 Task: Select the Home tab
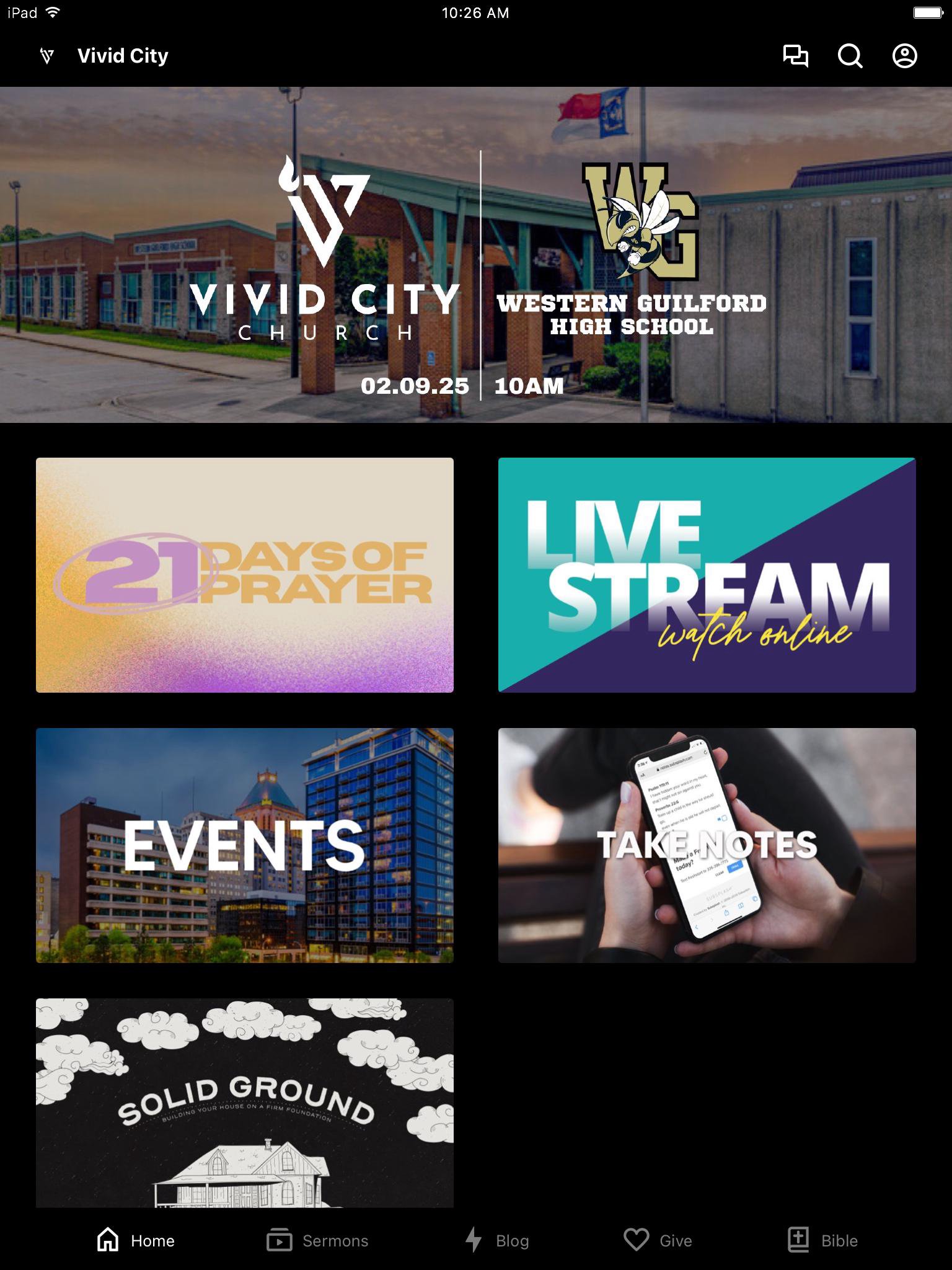pyautogui.click(x=136, y=1240)
